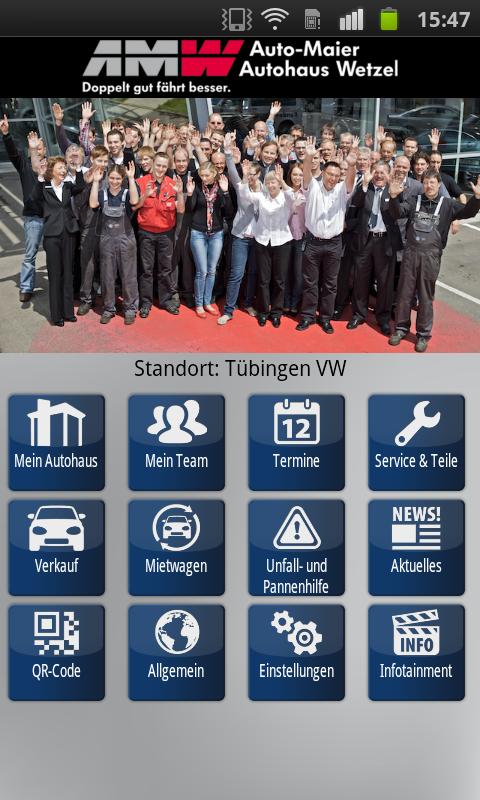Open Einstellungen settings

[x=296, y=653]
